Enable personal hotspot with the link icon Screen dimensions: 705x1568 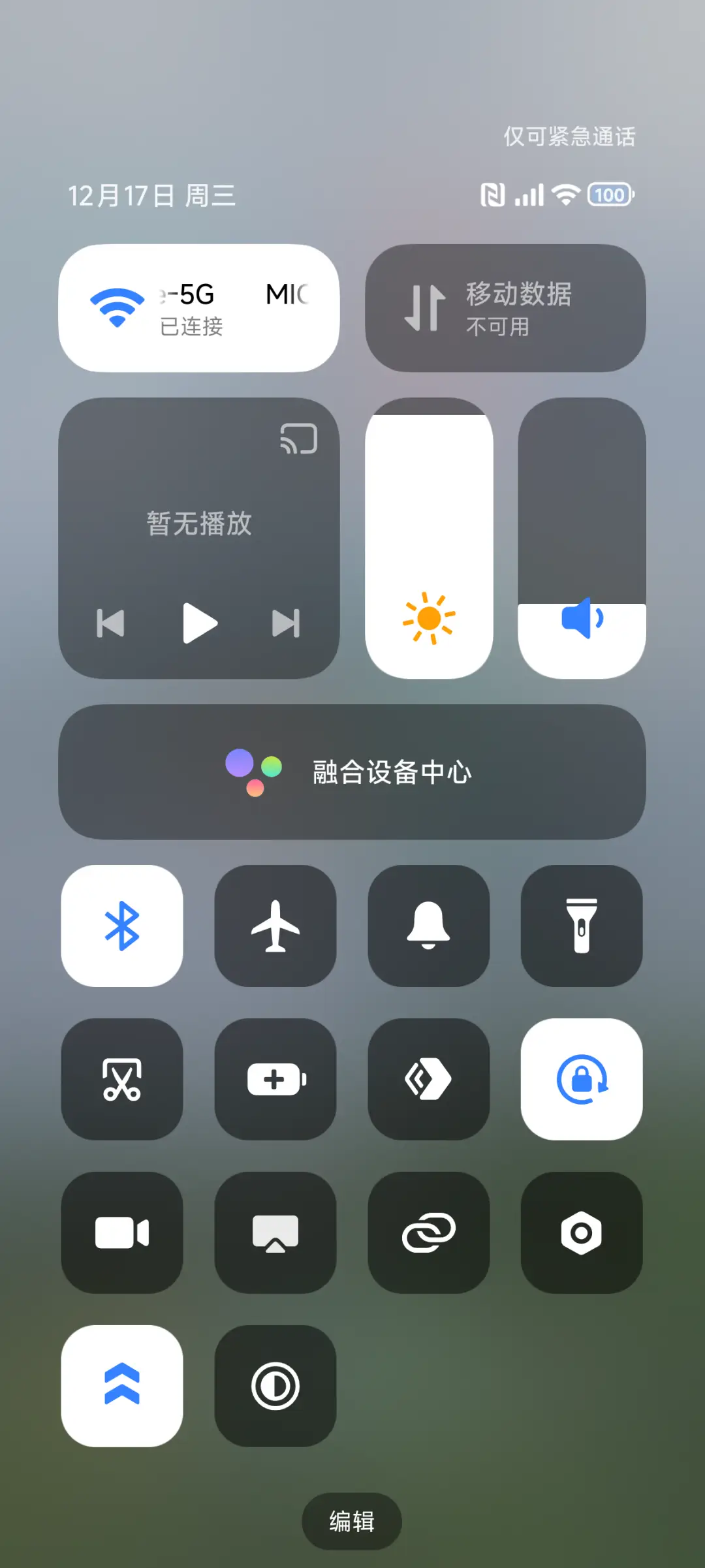coord(428,1232)
